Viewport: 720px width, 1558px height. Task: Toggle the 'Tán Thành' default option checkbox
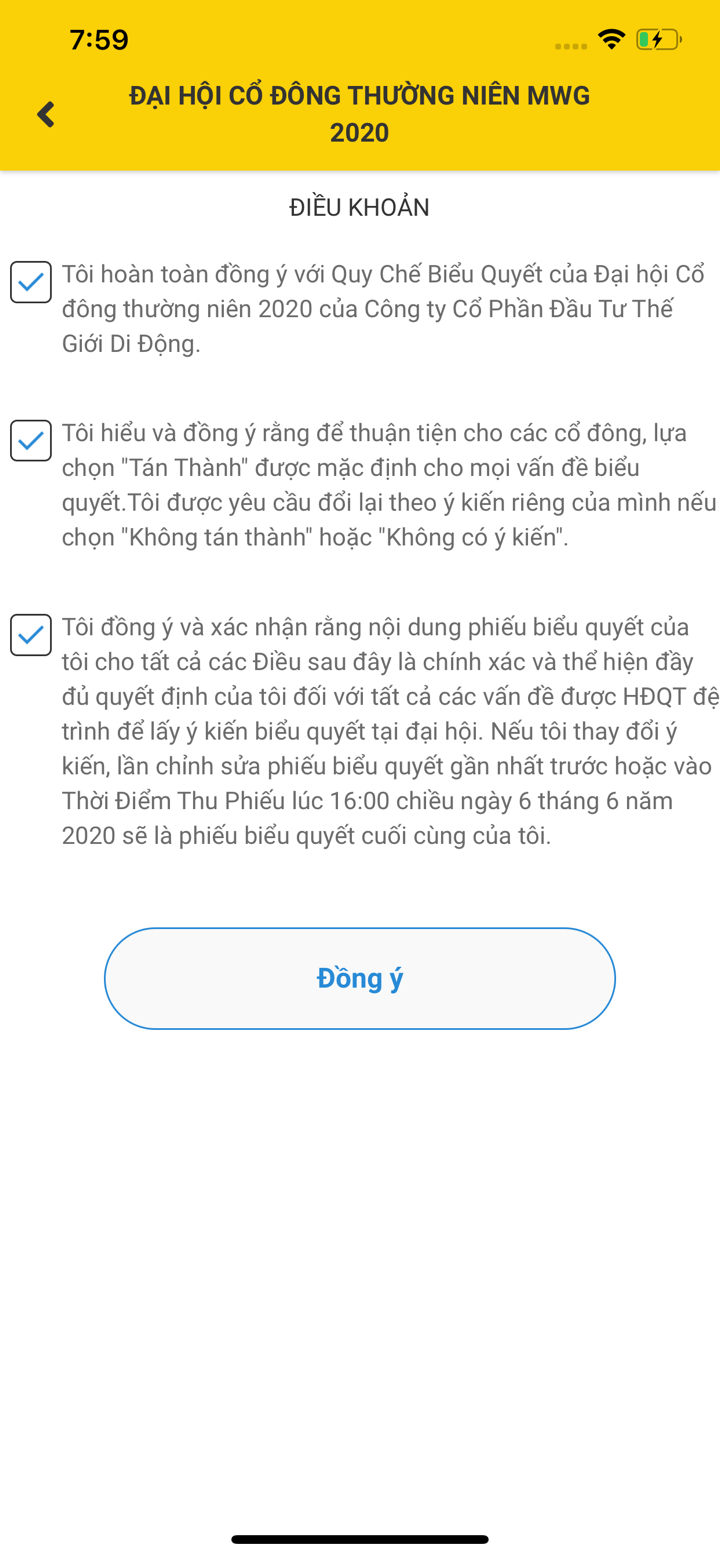(x=31, y=438)
